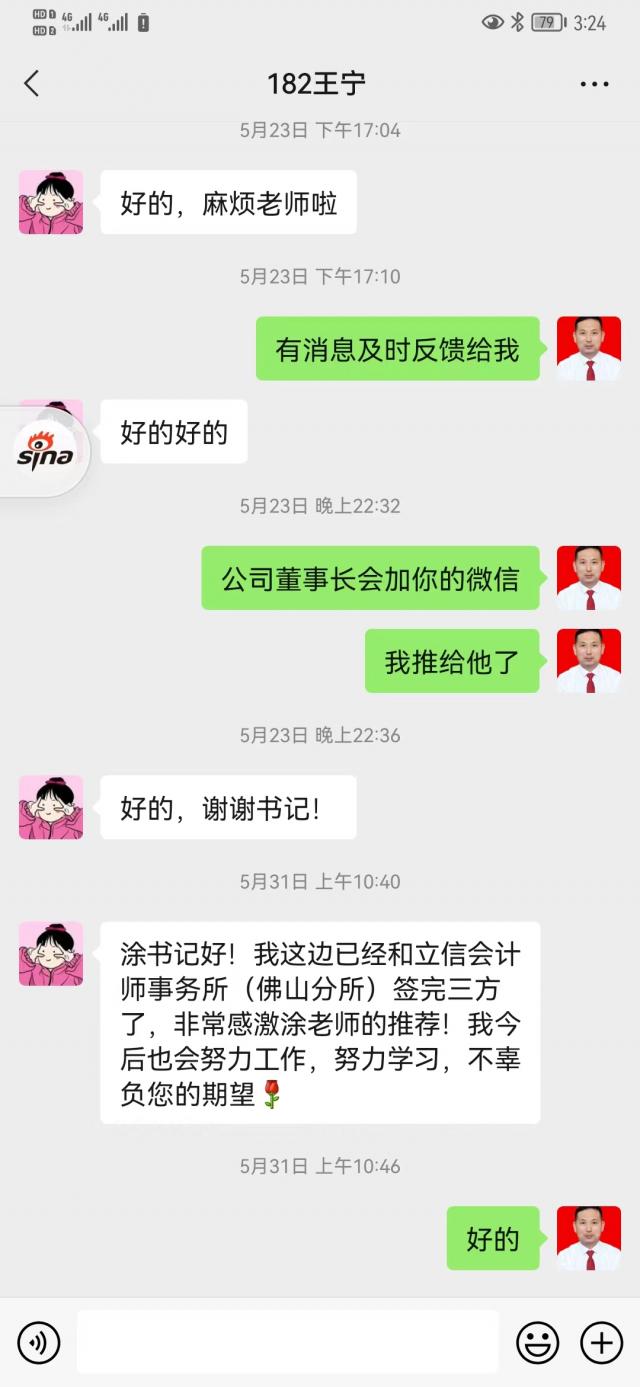This screenshot has height=1387, width=640.
Task: Open the plus attachments menu
Action: tap(601, 1342)
